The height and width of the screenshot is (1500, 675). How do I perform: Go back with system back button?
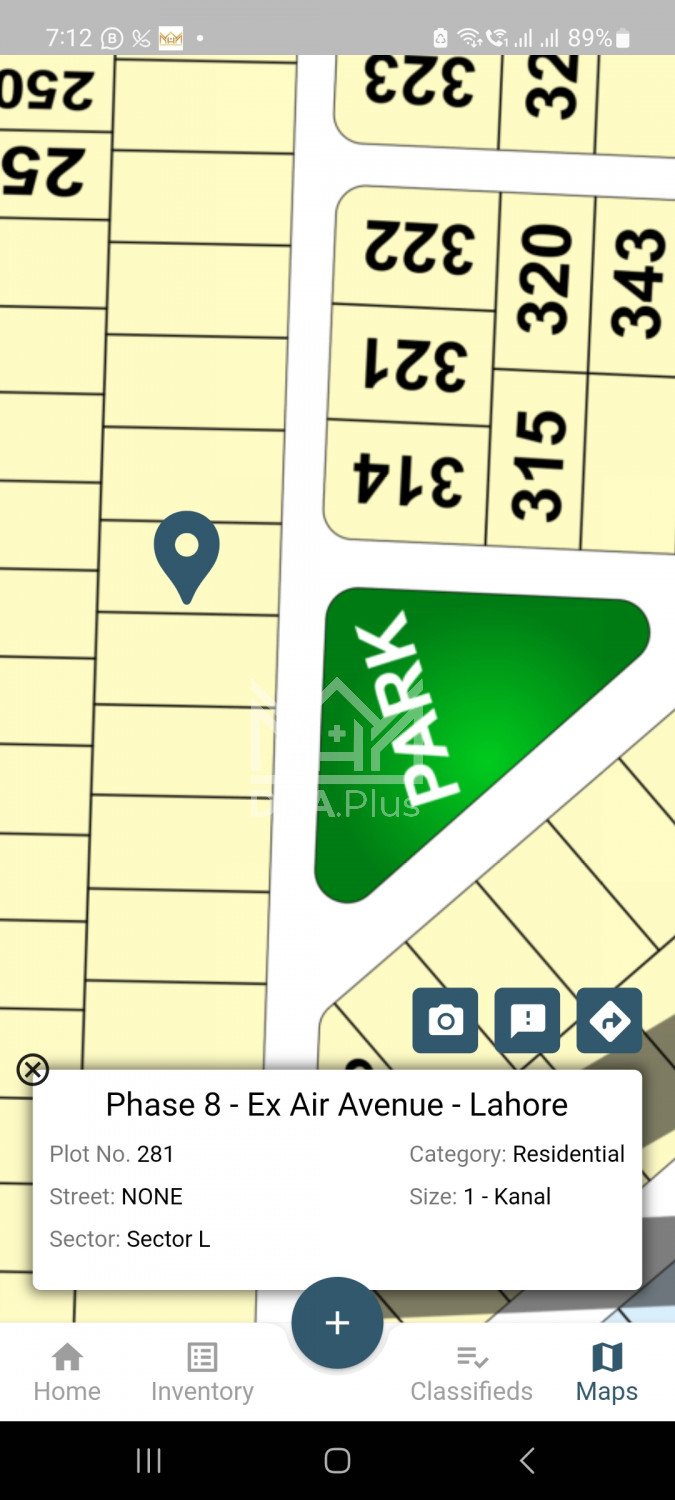pos(527,1461)
